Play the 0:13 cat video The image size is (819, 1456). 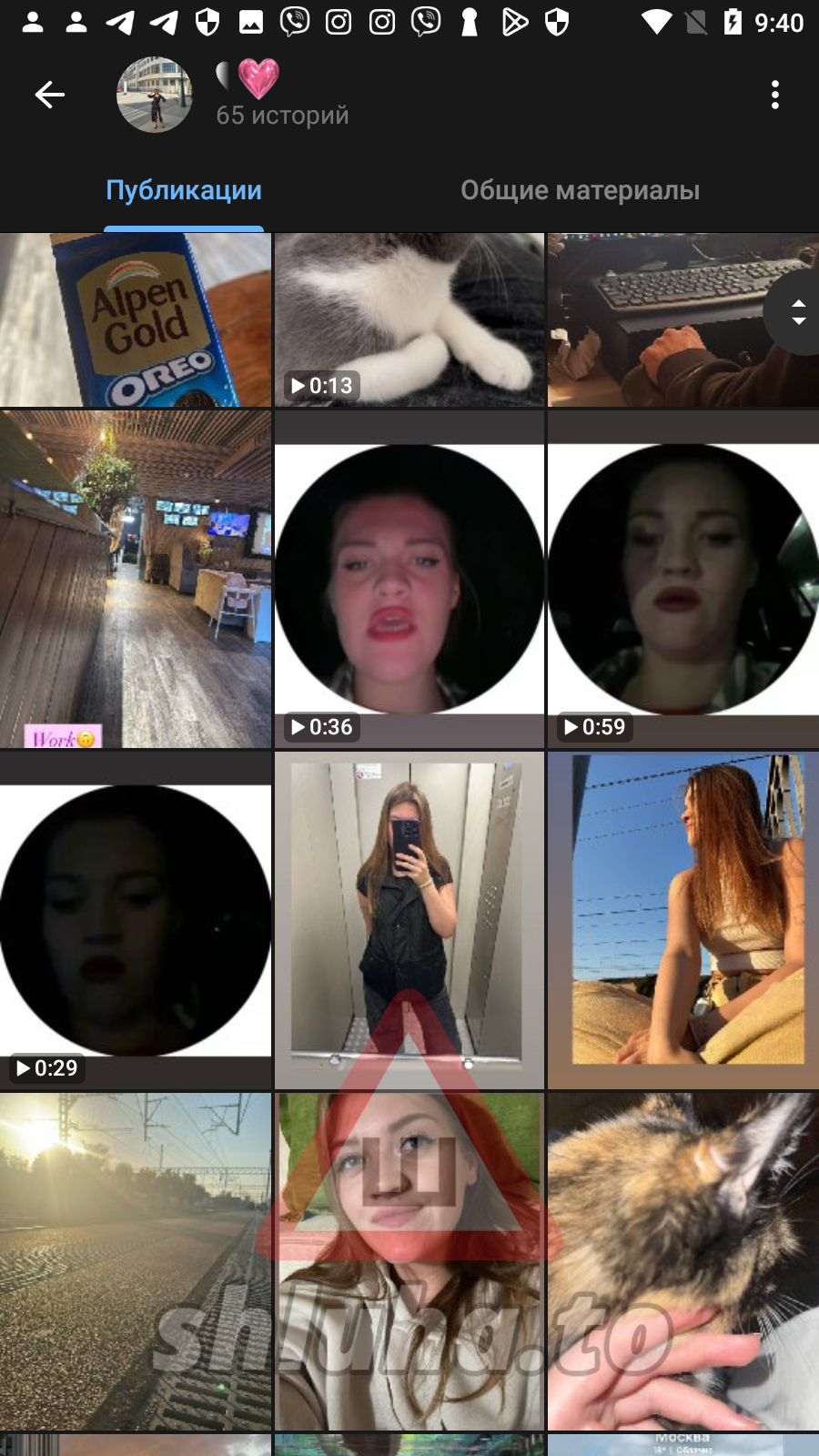point(409,319)
